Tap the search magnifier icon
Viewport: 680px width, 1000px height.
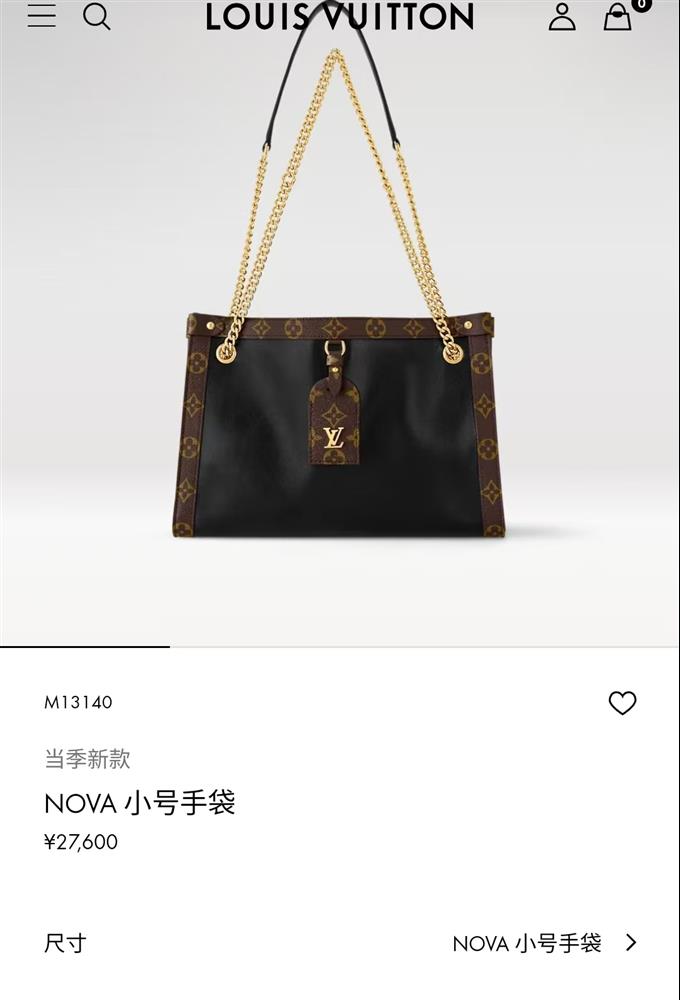coord(96,16)
